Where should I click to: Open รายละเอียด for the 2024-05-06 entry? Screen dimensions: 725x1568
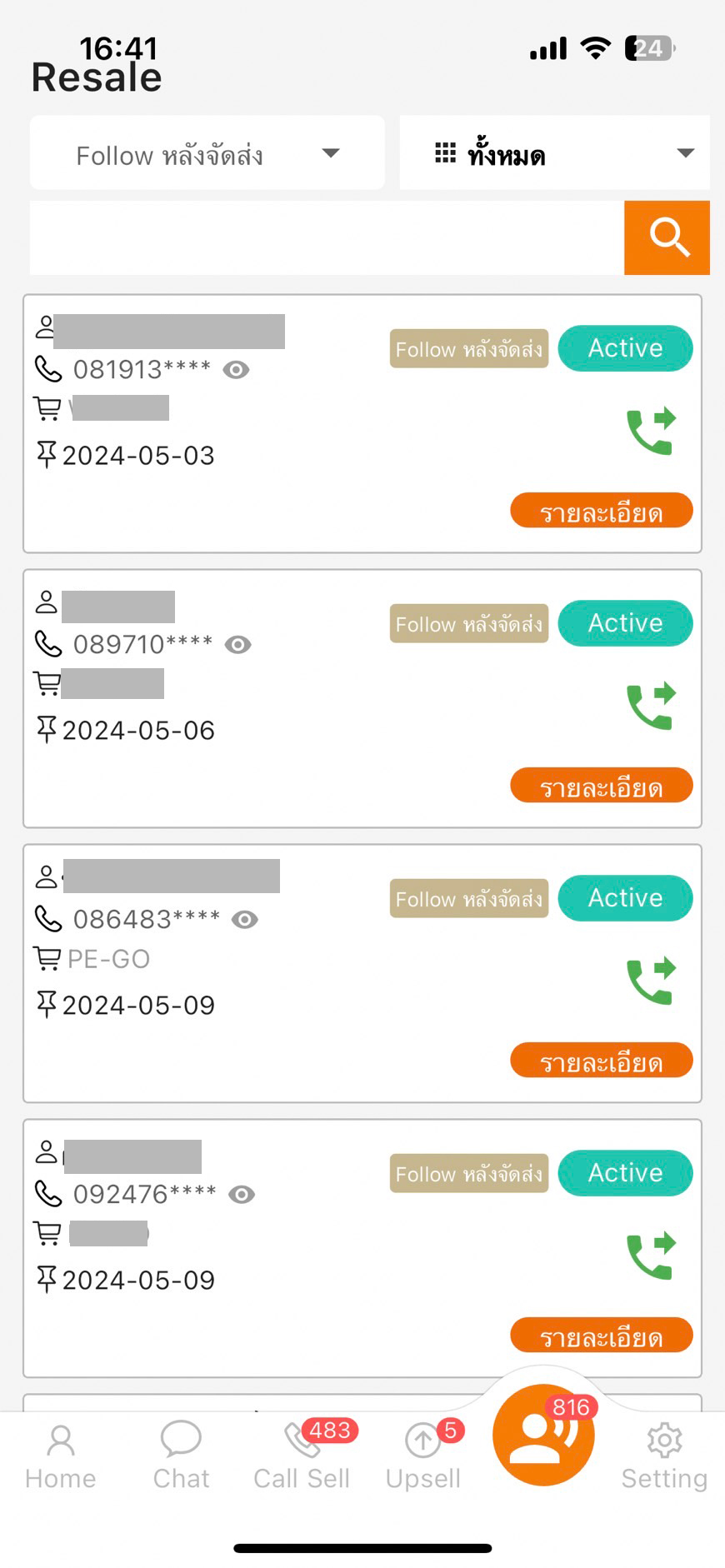[602, 786]
